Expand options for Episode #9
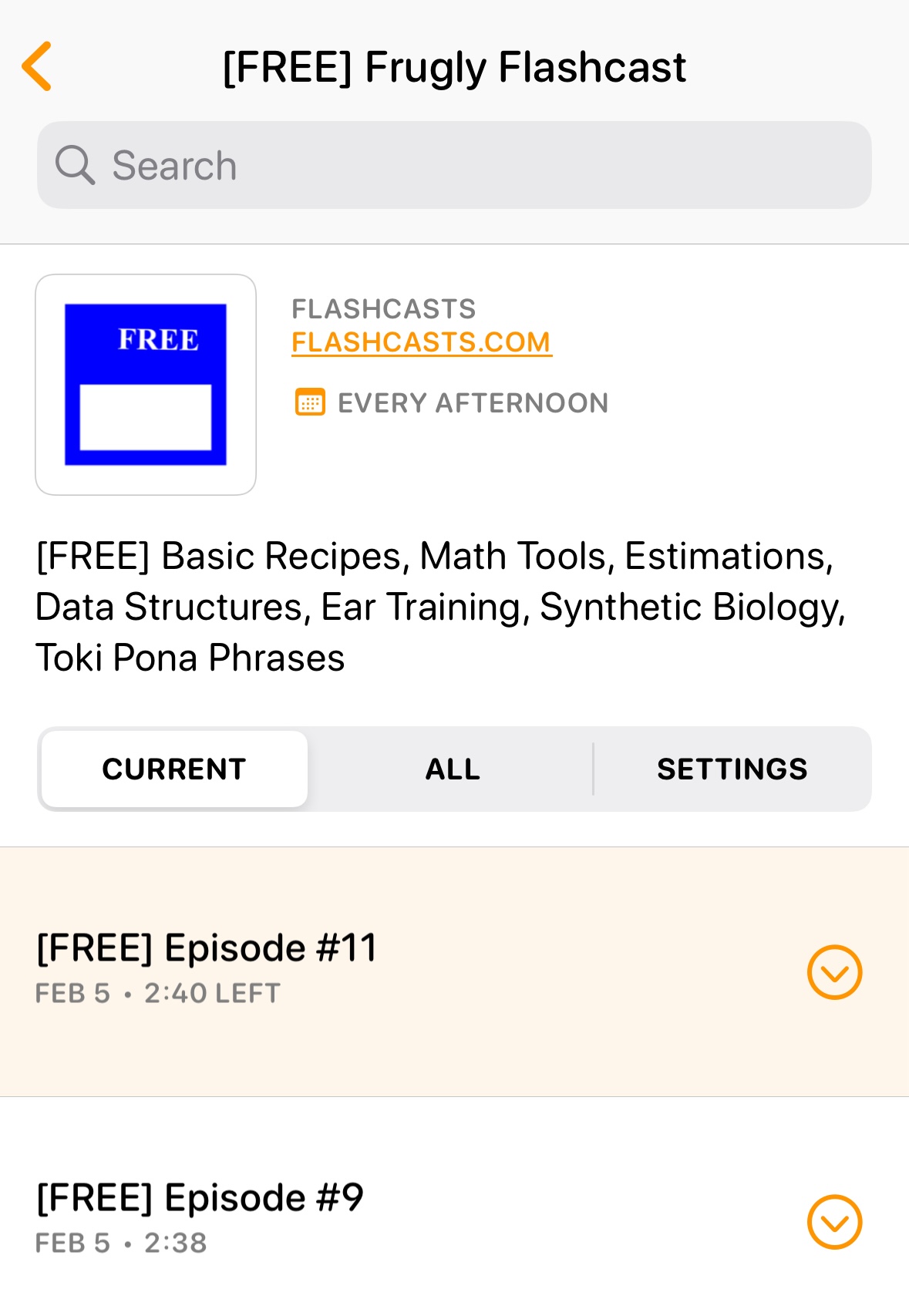The height and width of the screenshot is (1316, 909). pos(833,1221)
